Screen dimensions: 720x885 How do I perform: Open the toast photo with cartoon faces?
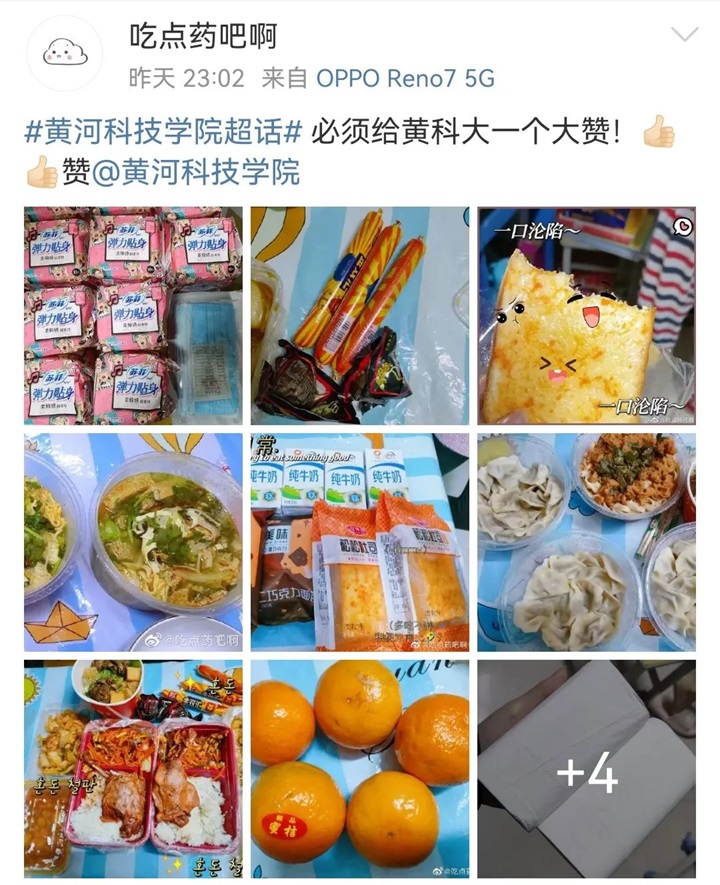coord(586,316)
